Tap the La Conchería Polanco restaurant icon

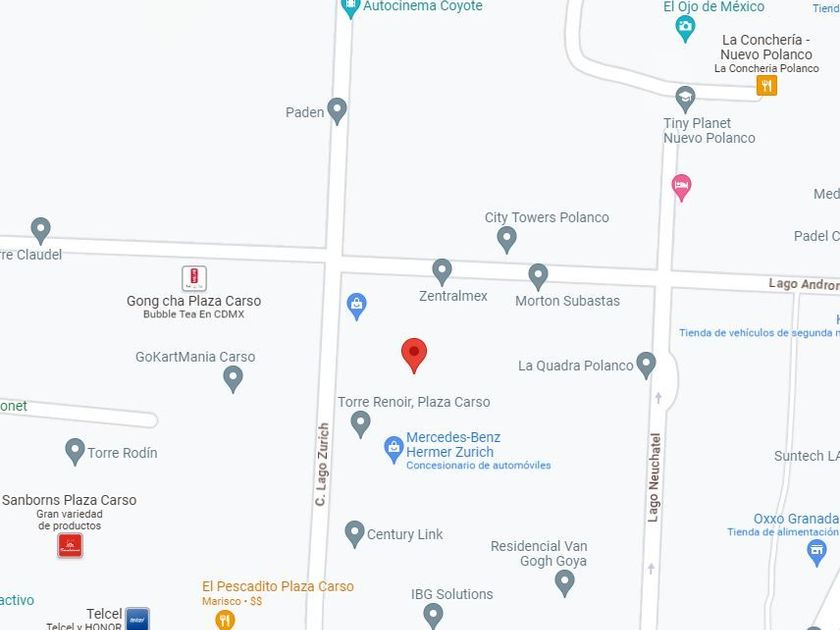point(767,86)
